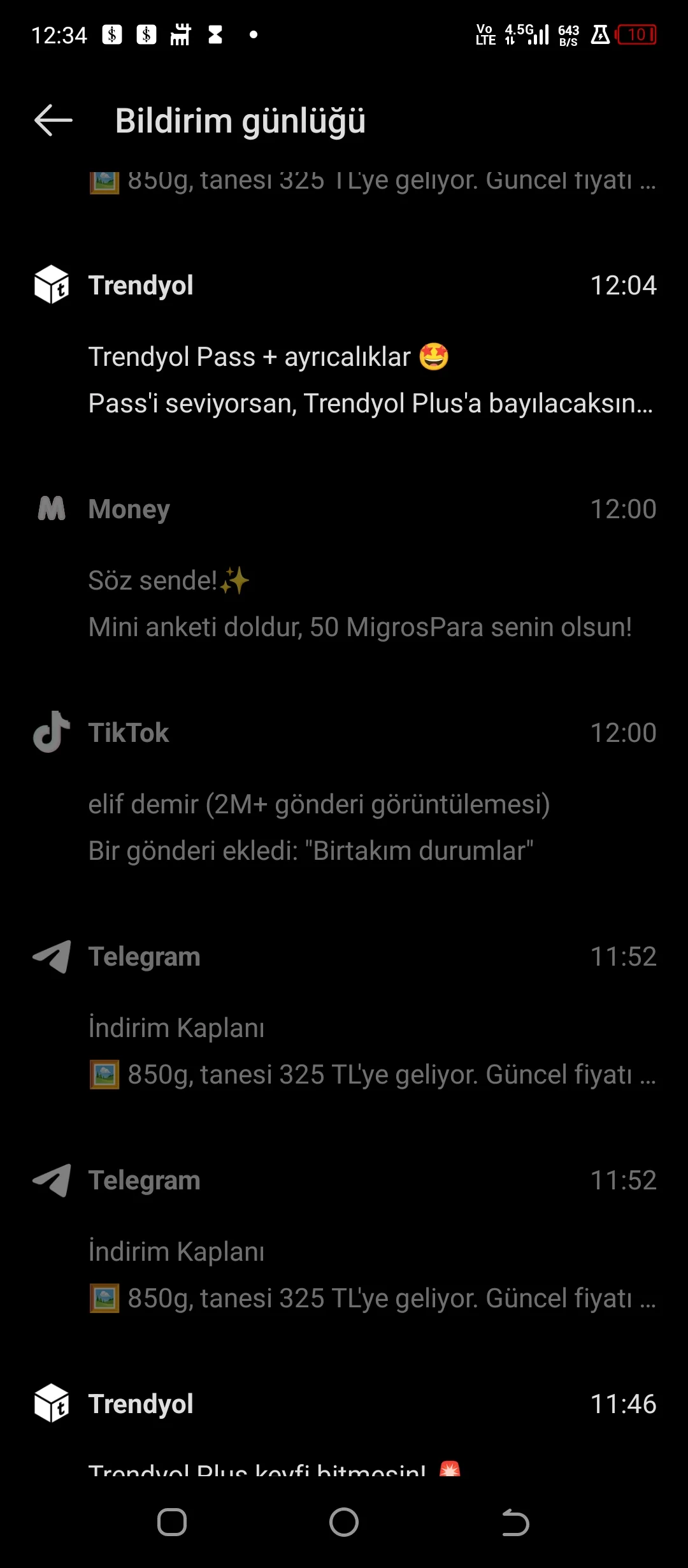688x1568 pixels.
Task: Open the Trendyol Pass + ayrıcalıklar notification
Action: (x=344, y=357)
